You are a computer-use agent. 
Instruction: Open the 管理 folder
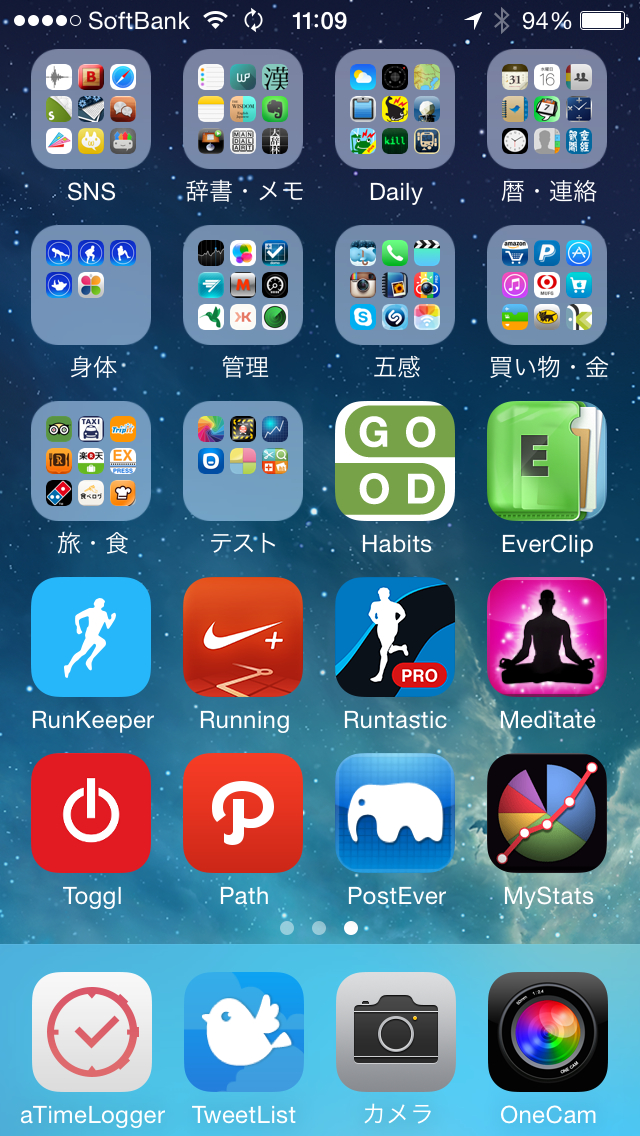(243, 285)
